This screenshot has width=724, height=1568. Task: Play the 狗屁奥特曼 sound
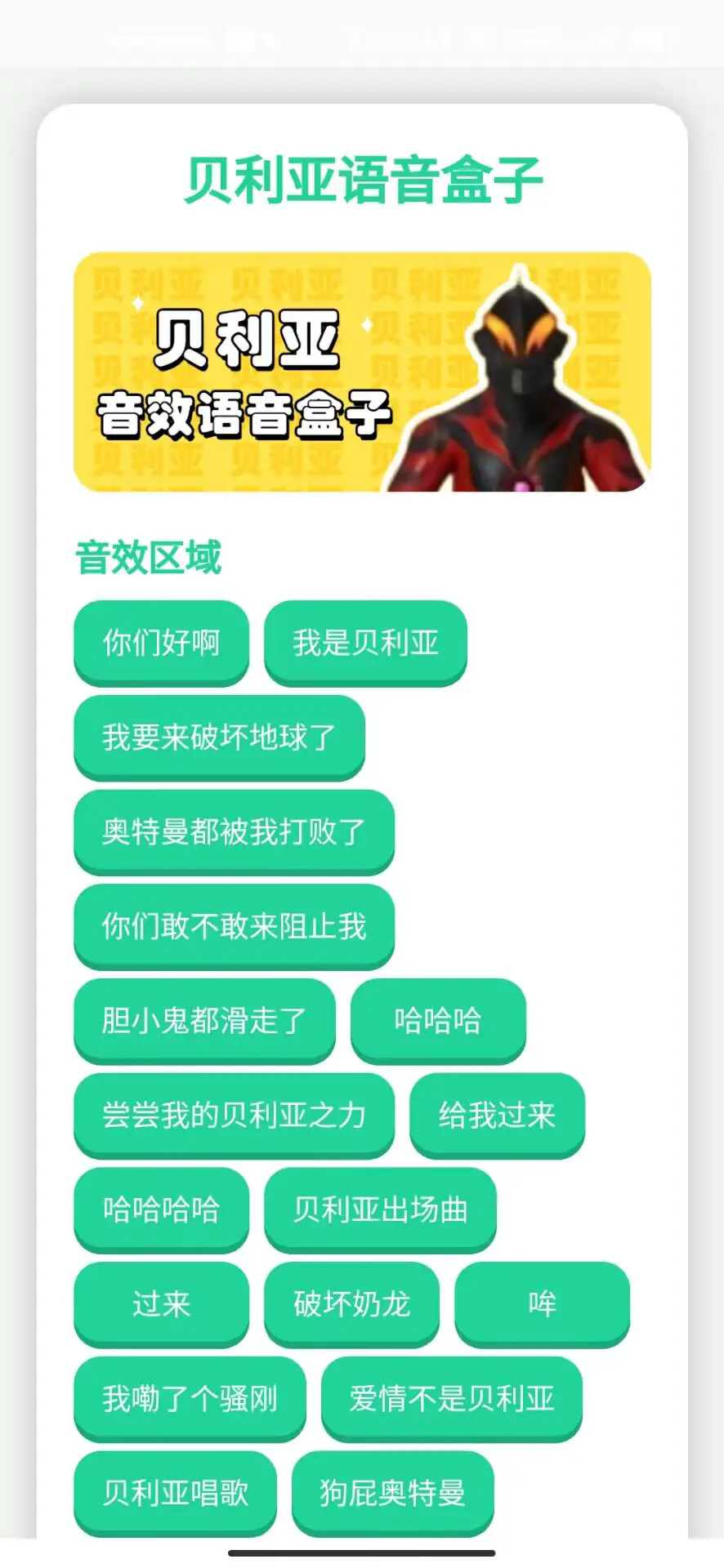392,1492
